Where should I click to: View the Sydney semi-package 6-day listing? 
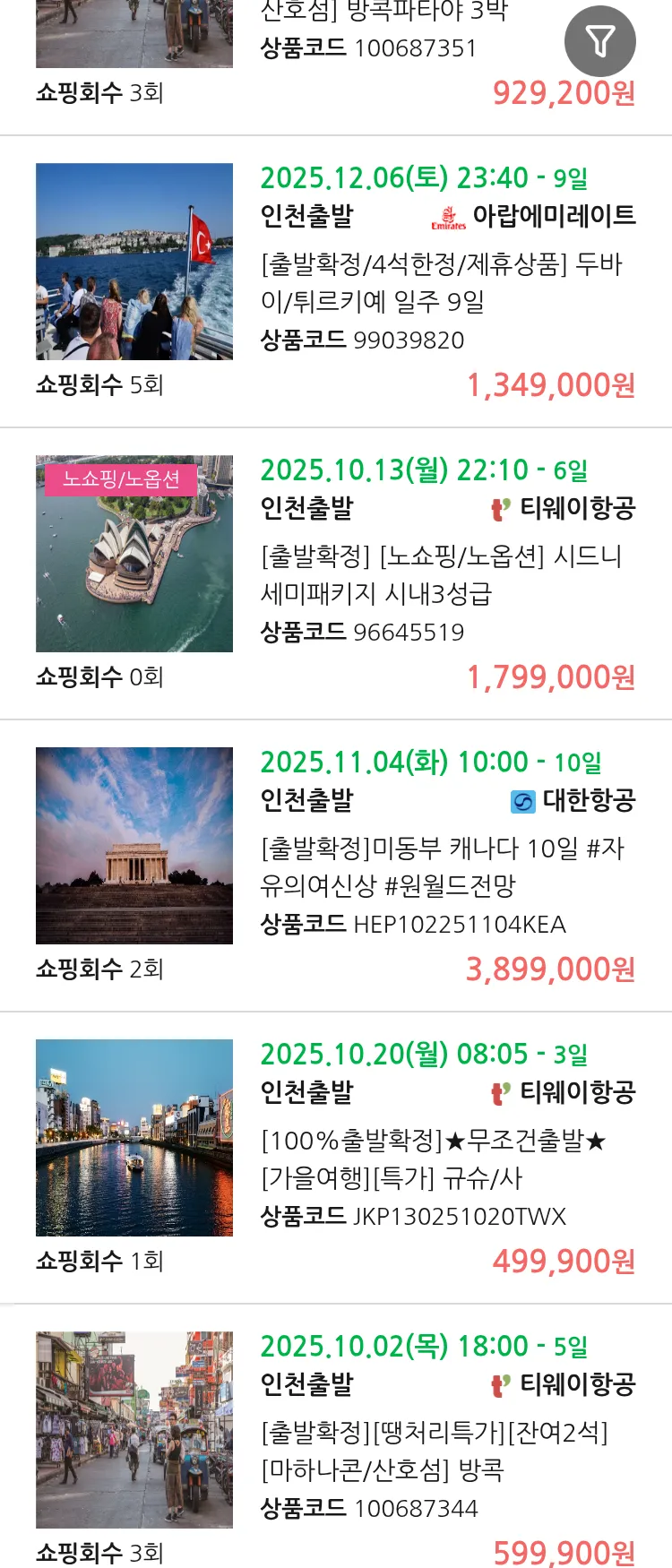tap(440, 574)
